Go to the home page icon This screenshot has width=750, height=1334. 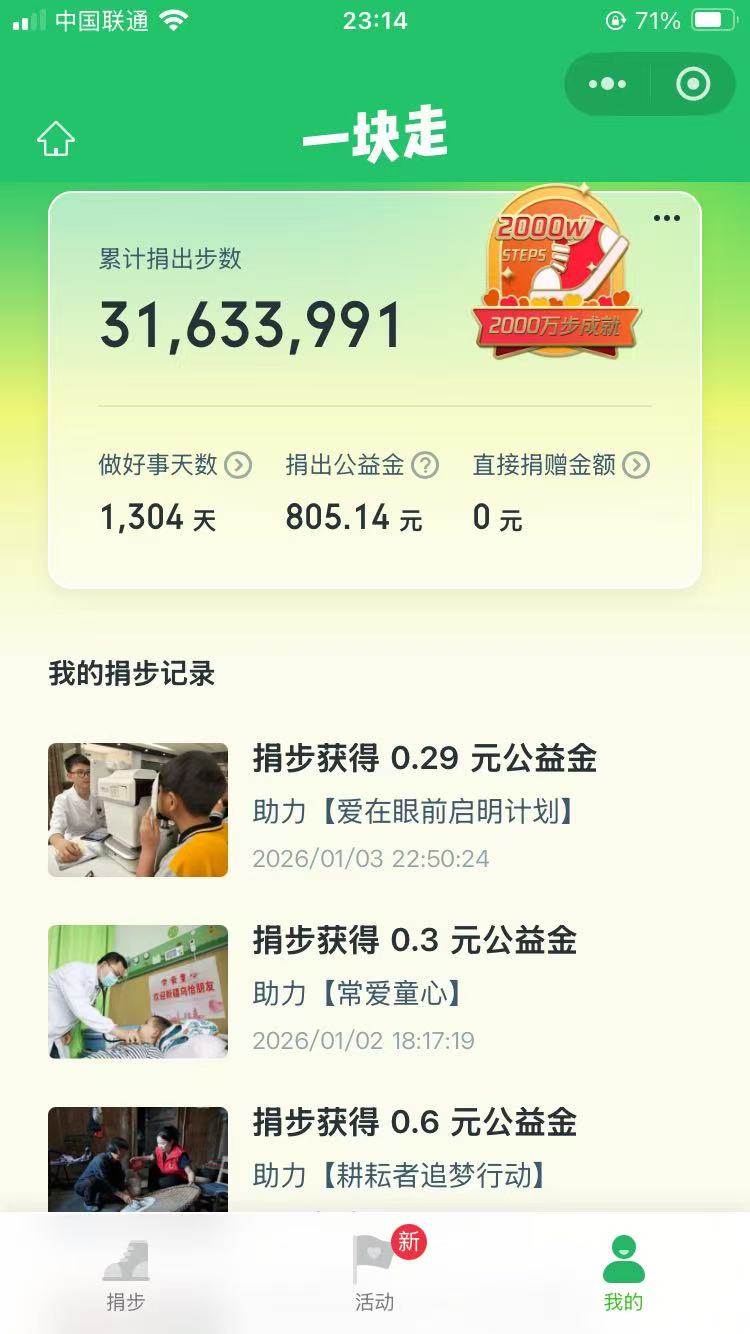click(x=56, y=140)
